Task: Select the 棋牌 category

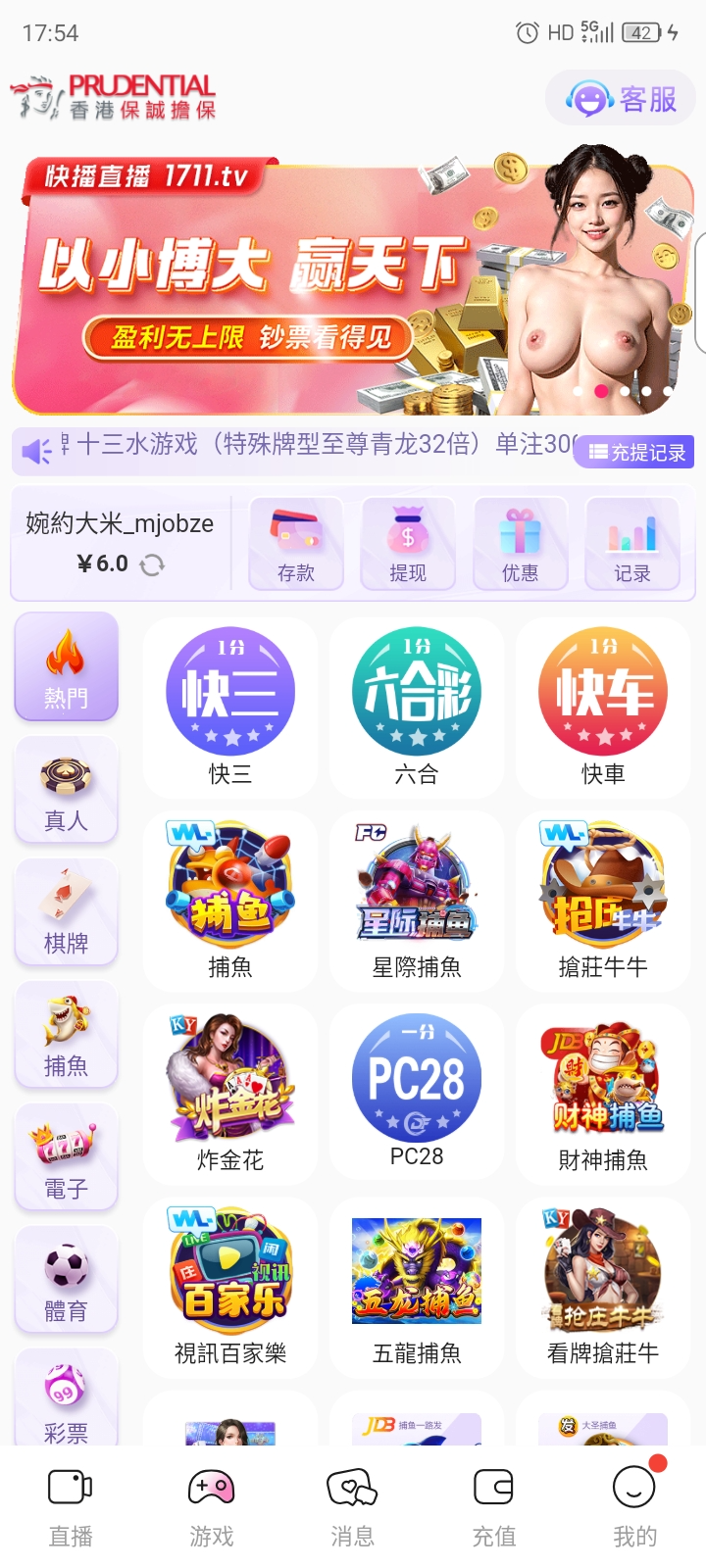Action: point(67,912)
